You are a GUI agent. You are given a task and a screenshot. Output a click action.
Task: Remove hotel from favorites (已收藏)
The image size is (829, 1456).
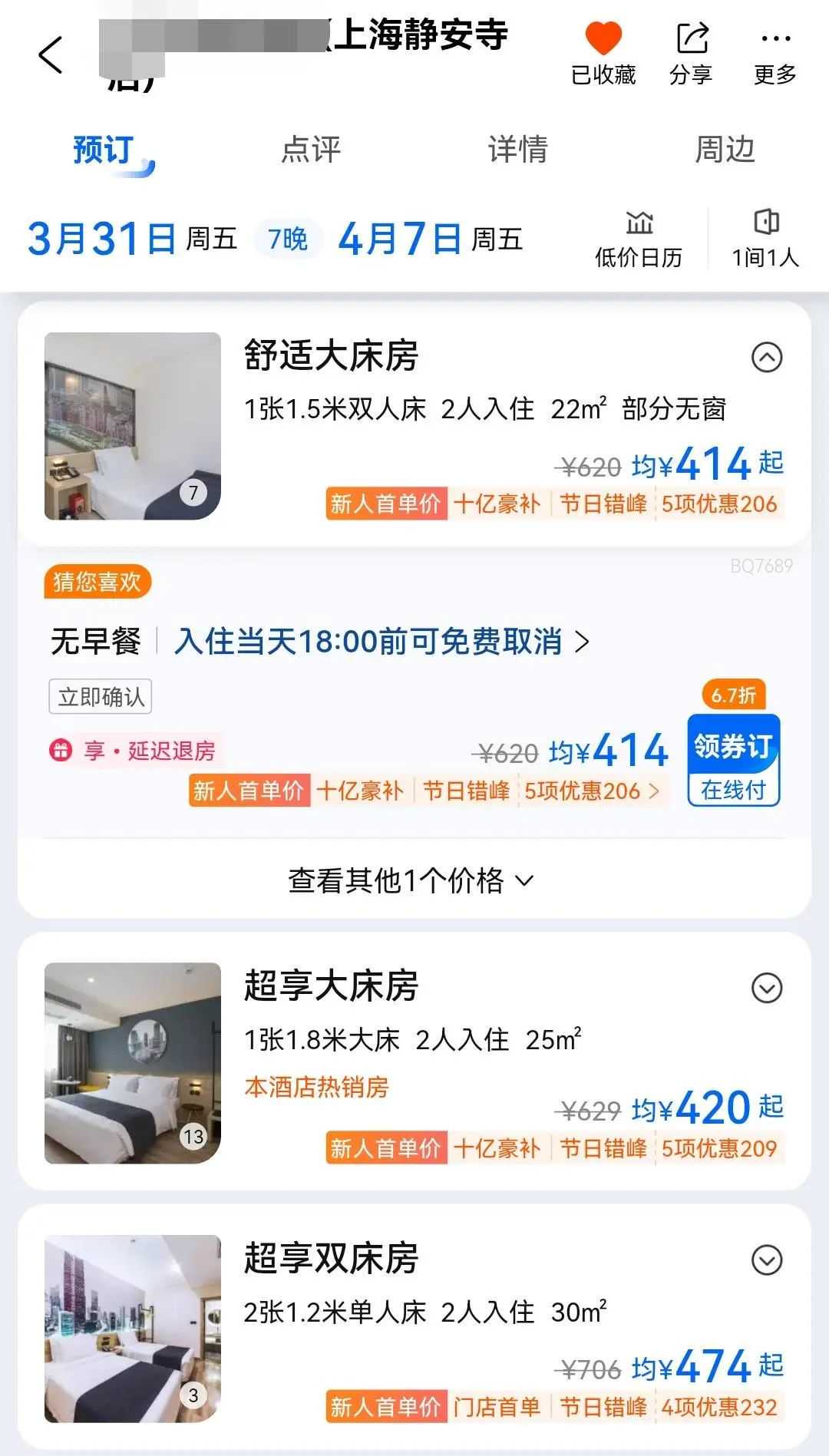coord(603,54)
